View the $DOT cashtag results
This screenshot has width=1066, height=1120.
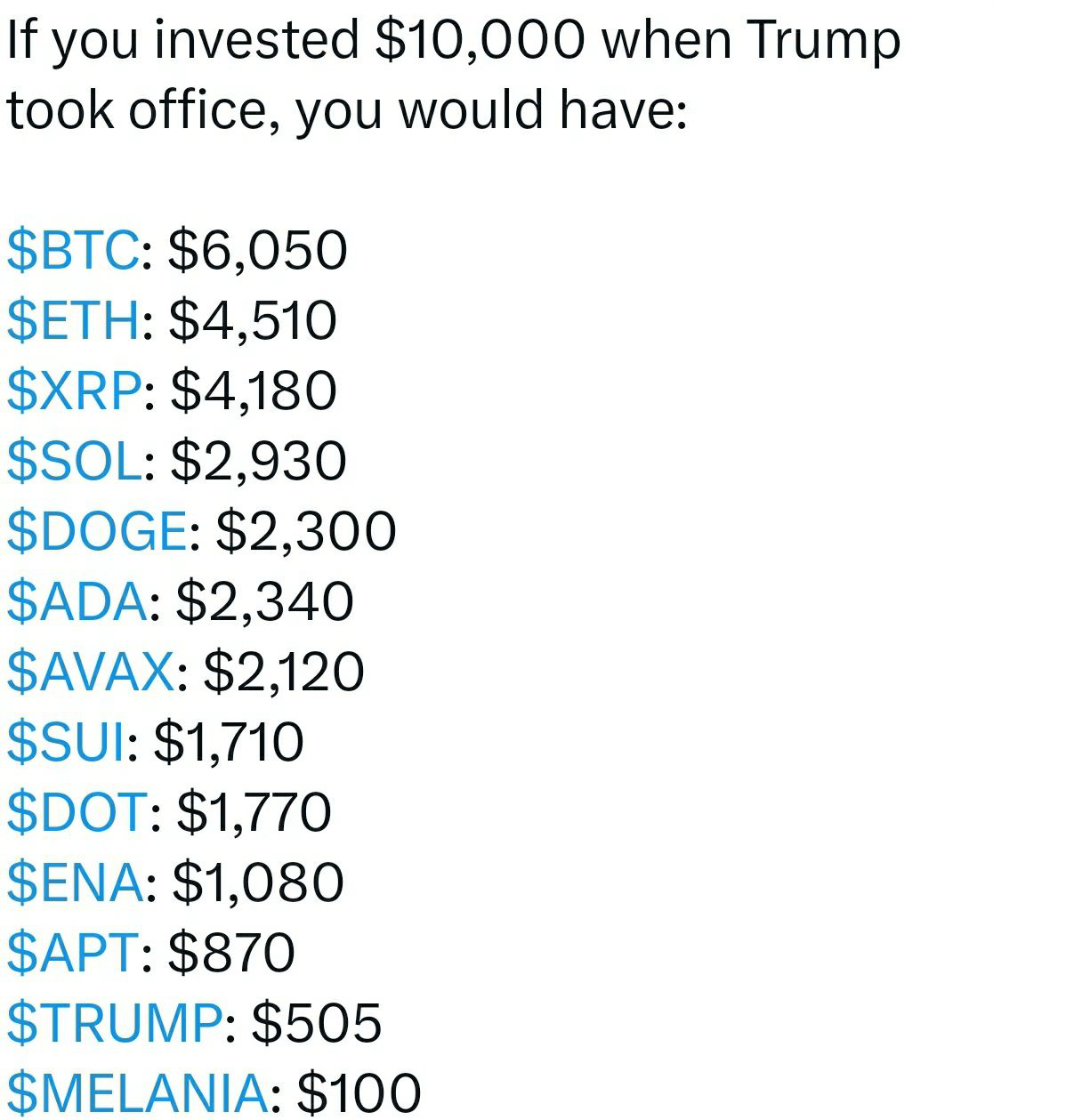[x=77, y=812]
